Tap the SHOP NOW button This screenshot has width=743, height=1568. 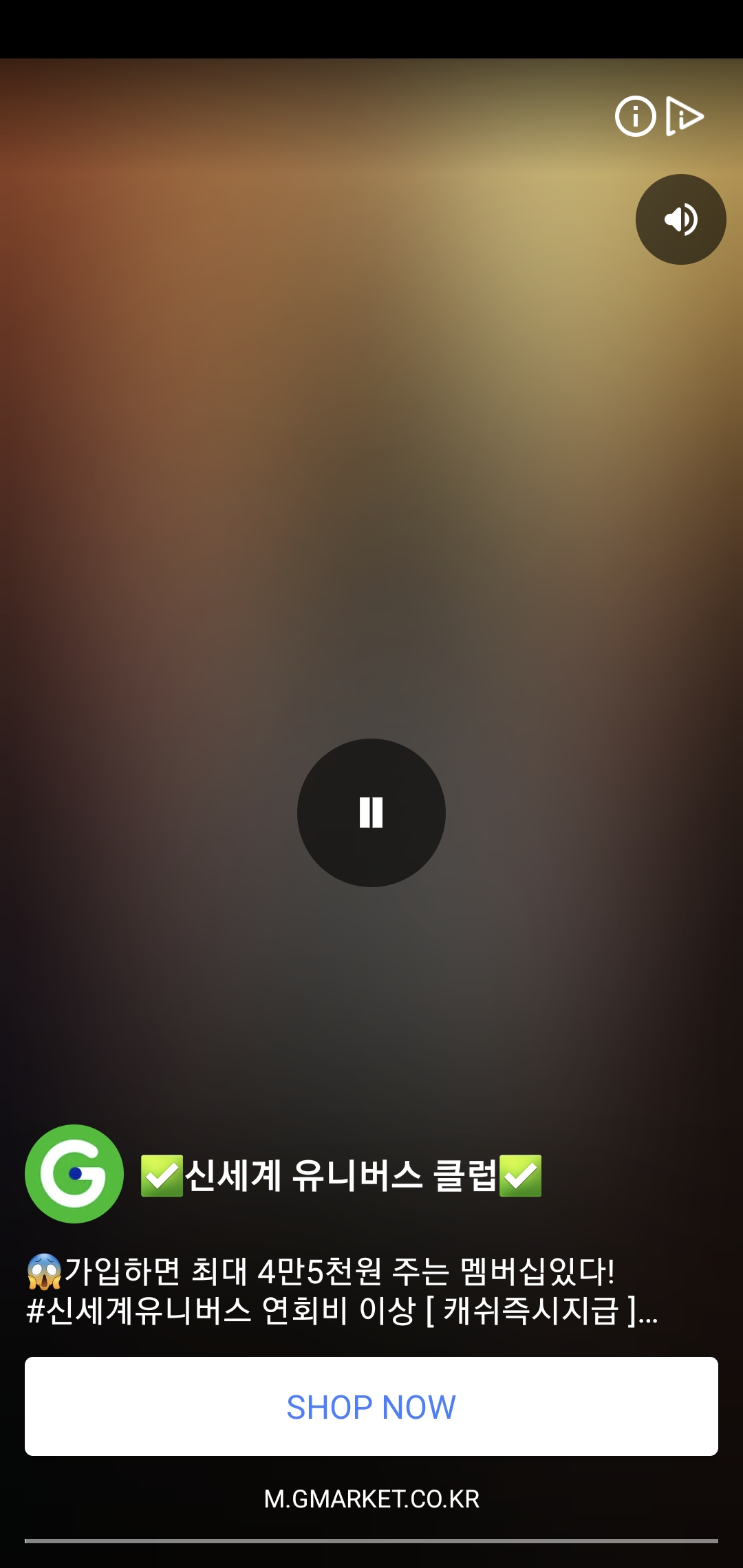(371, 1406)
